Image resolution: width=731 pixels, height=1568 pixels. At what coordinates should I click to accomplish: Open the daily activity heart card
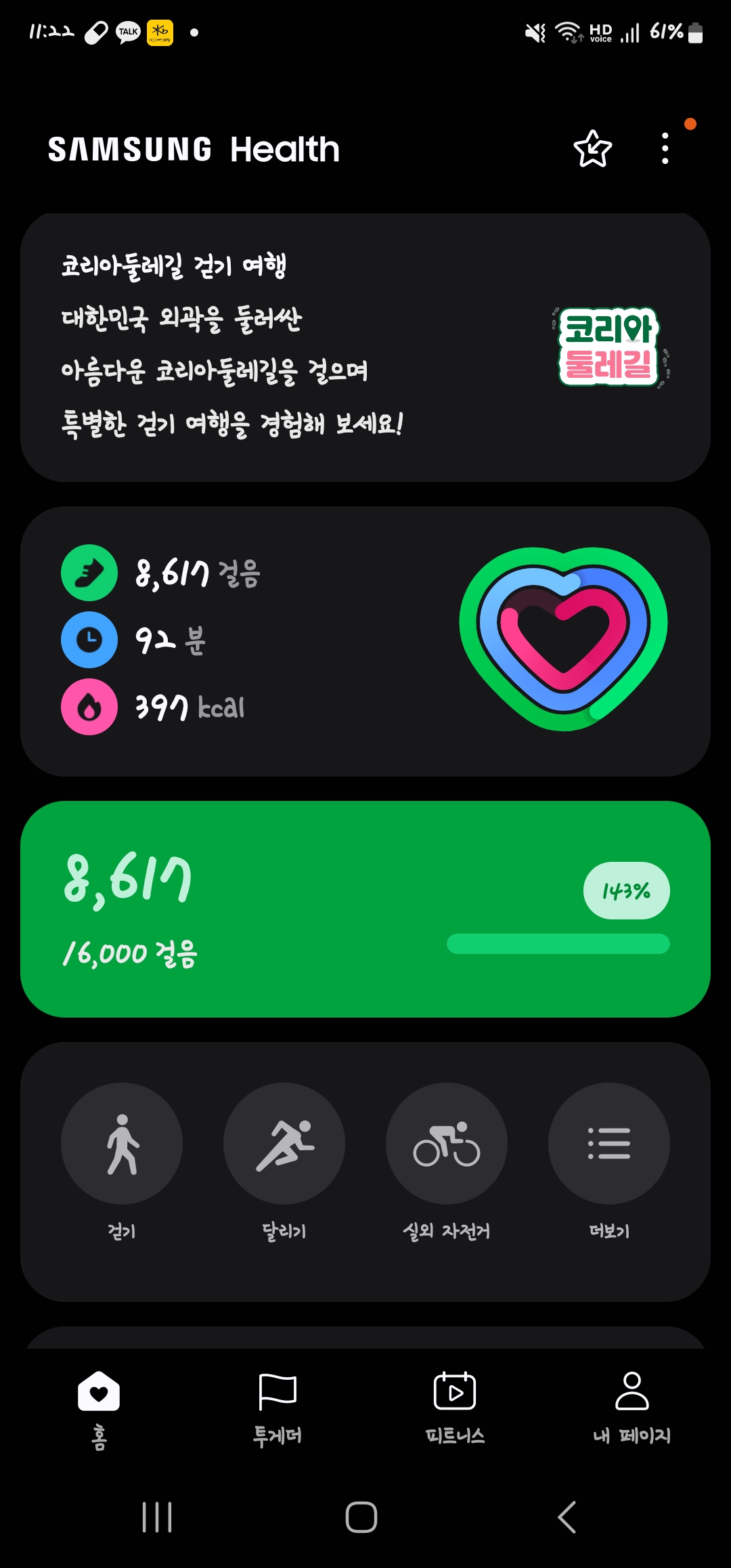click(365, 640)
